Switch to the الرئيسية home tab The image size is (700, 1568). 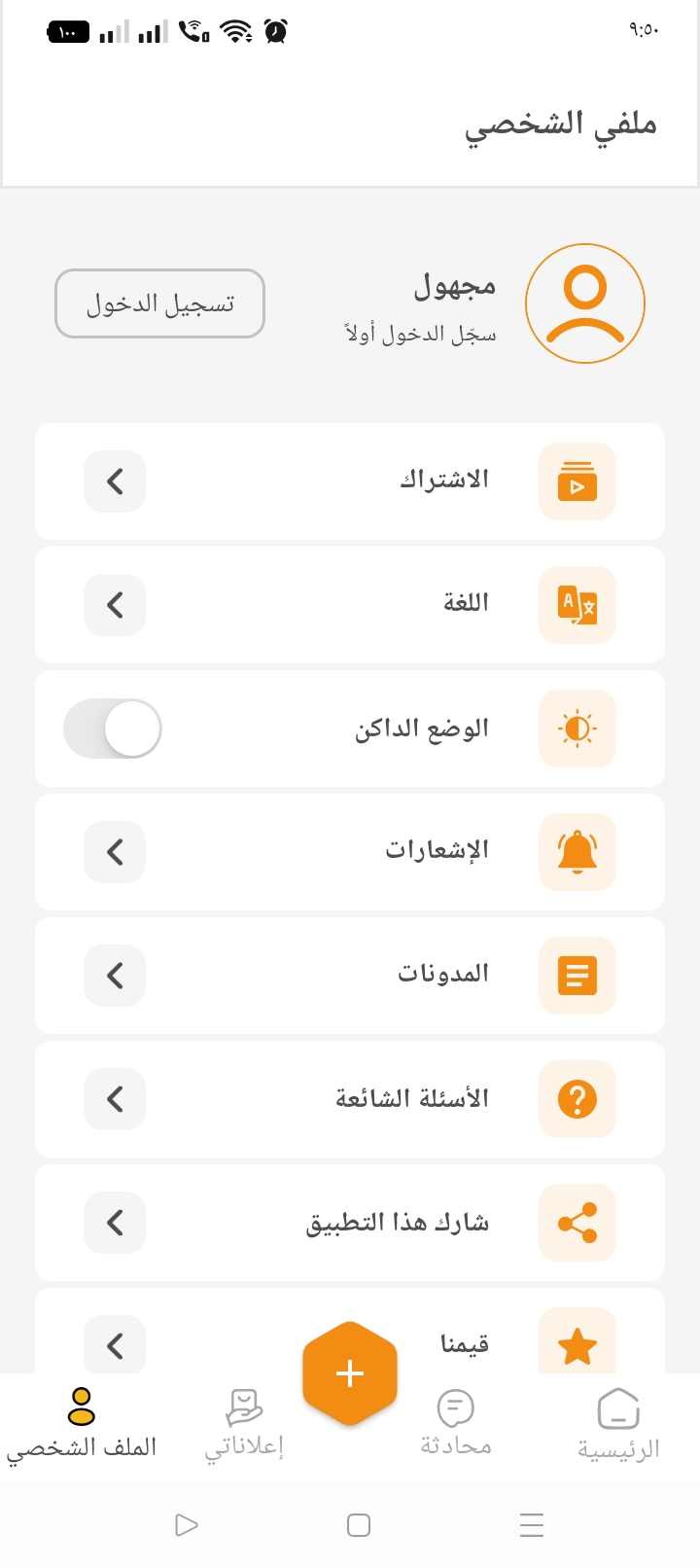(618, 1420)
